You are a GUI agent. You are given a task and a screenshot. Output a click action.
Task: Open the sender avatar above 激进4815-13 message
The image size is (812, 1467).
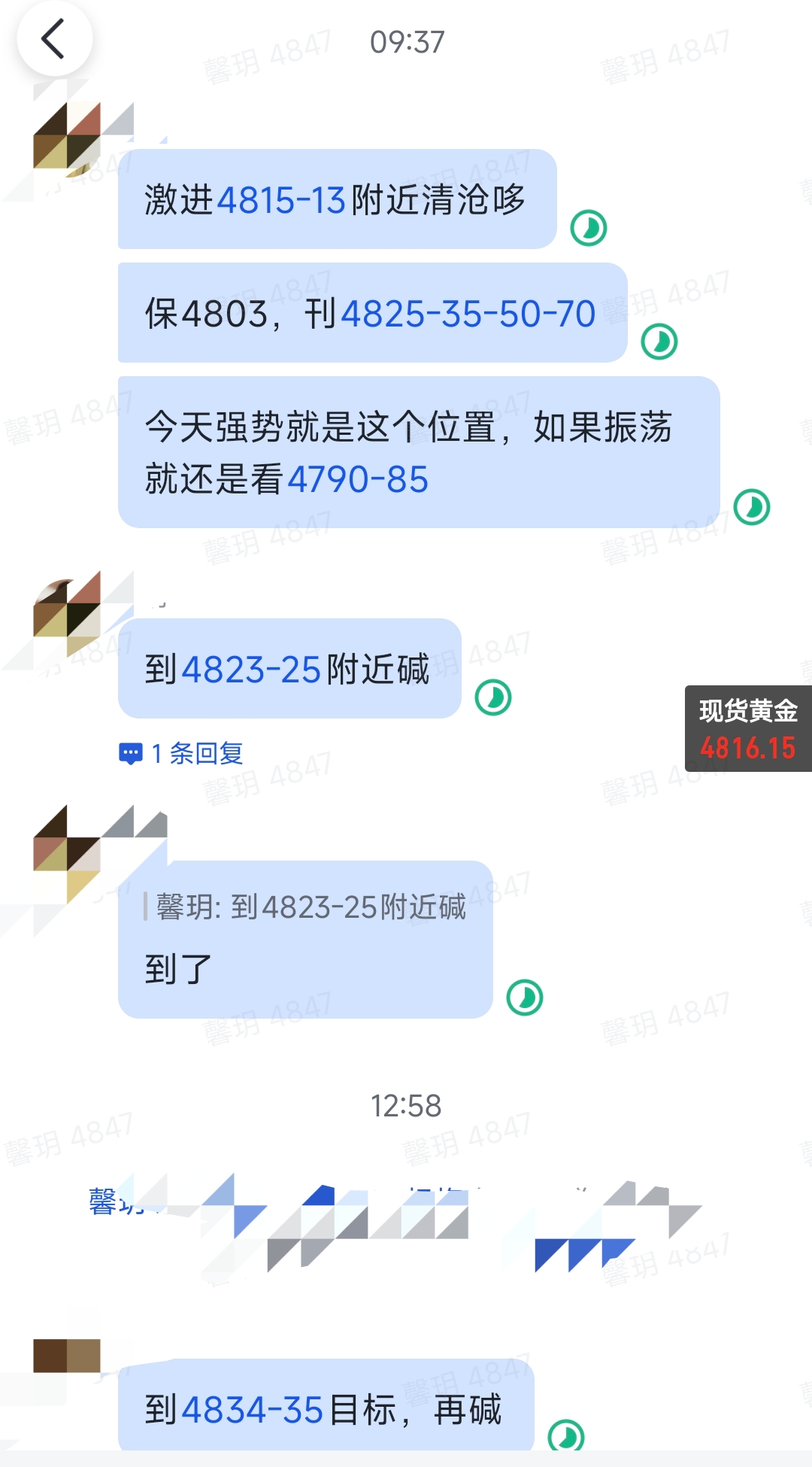tap(68, 137)
